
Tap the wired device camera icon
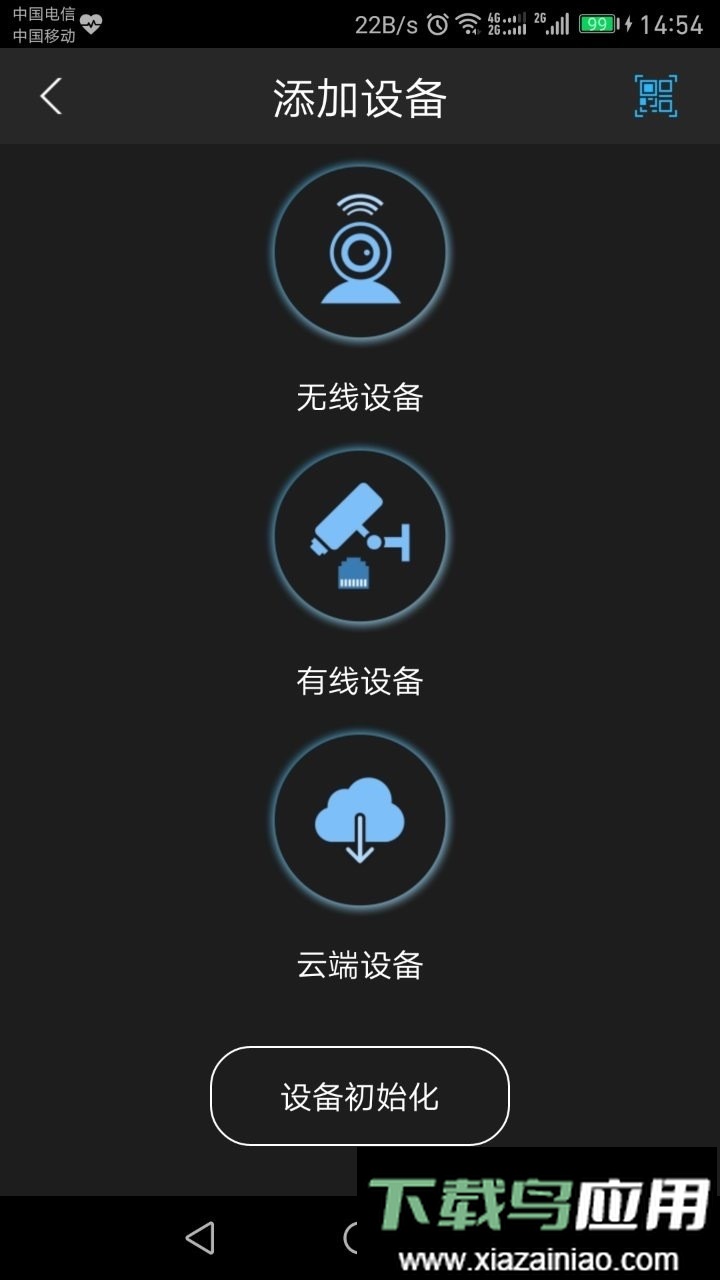(x=361, y=536)
